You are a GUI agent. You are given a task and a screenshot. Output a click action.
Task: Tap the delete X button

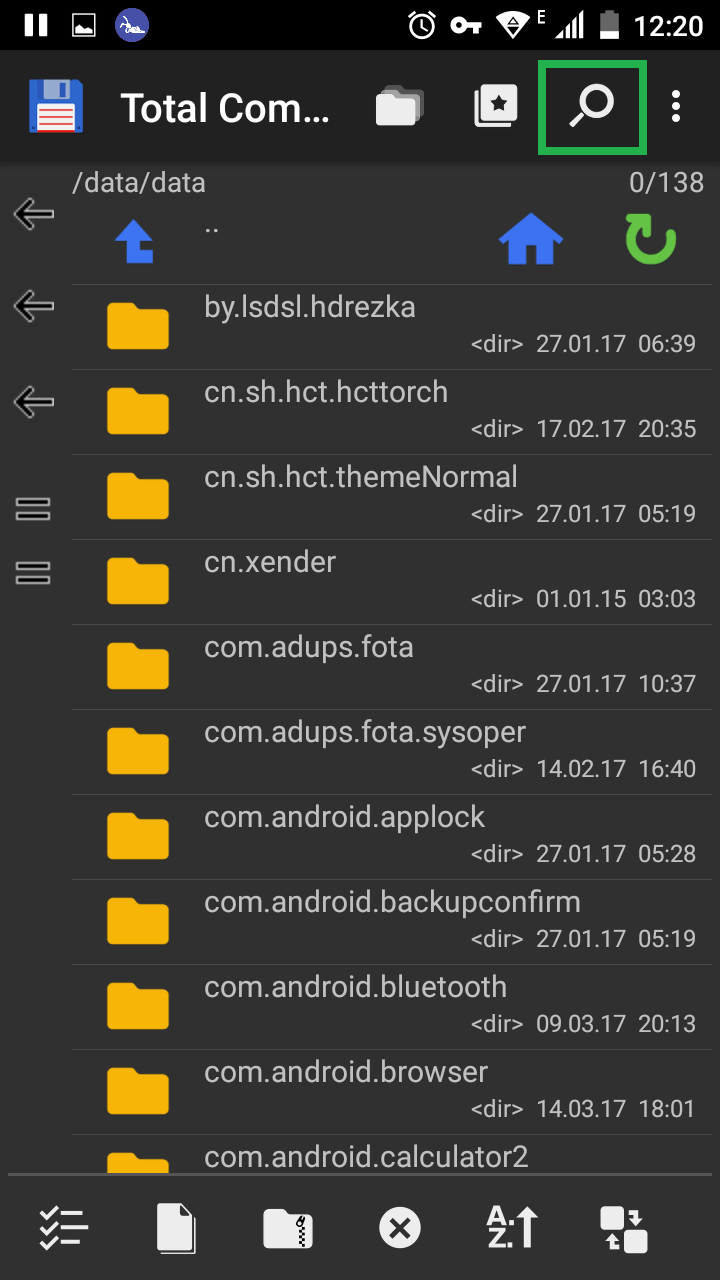[x=400, y=1228]
